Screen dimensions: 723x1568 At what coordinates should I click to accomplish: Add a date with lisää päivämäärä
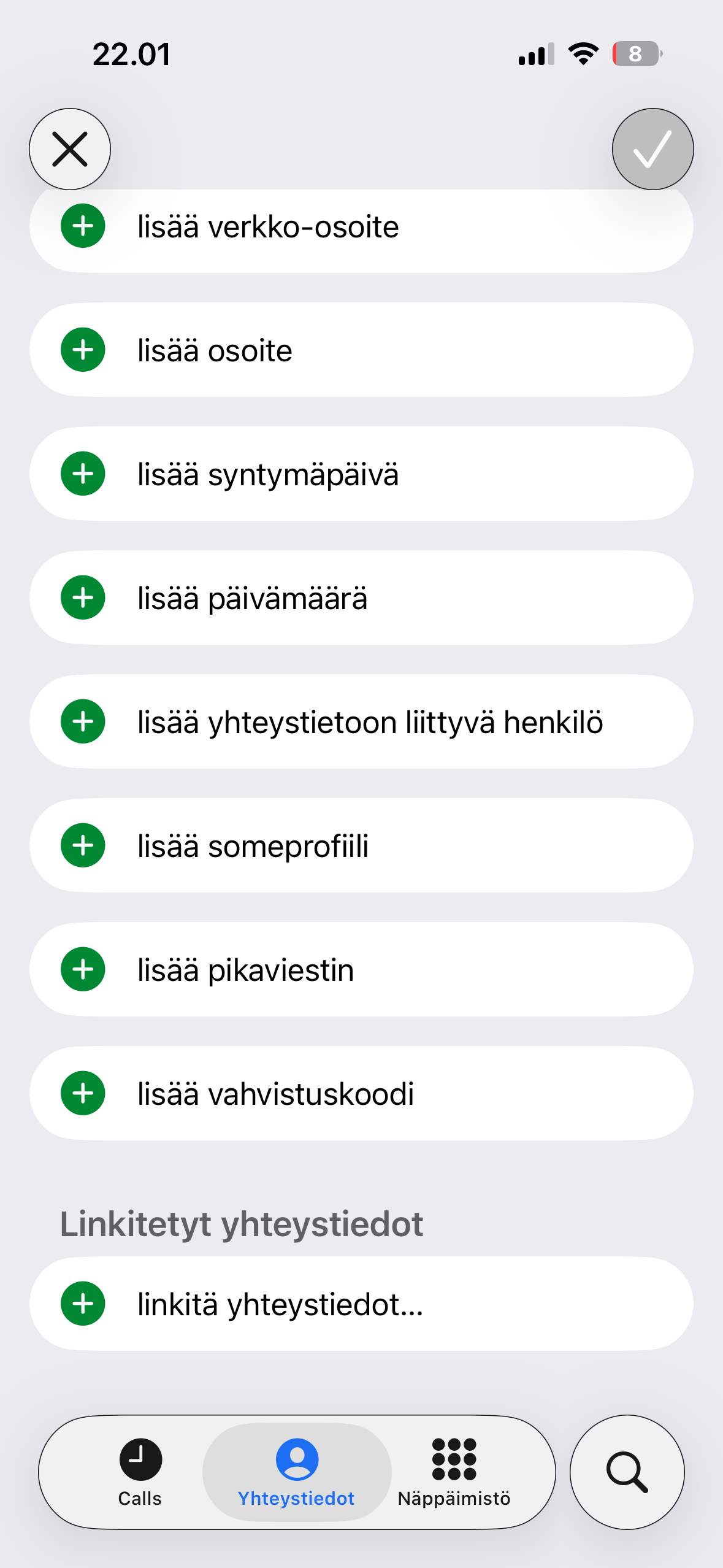(361, 598)
